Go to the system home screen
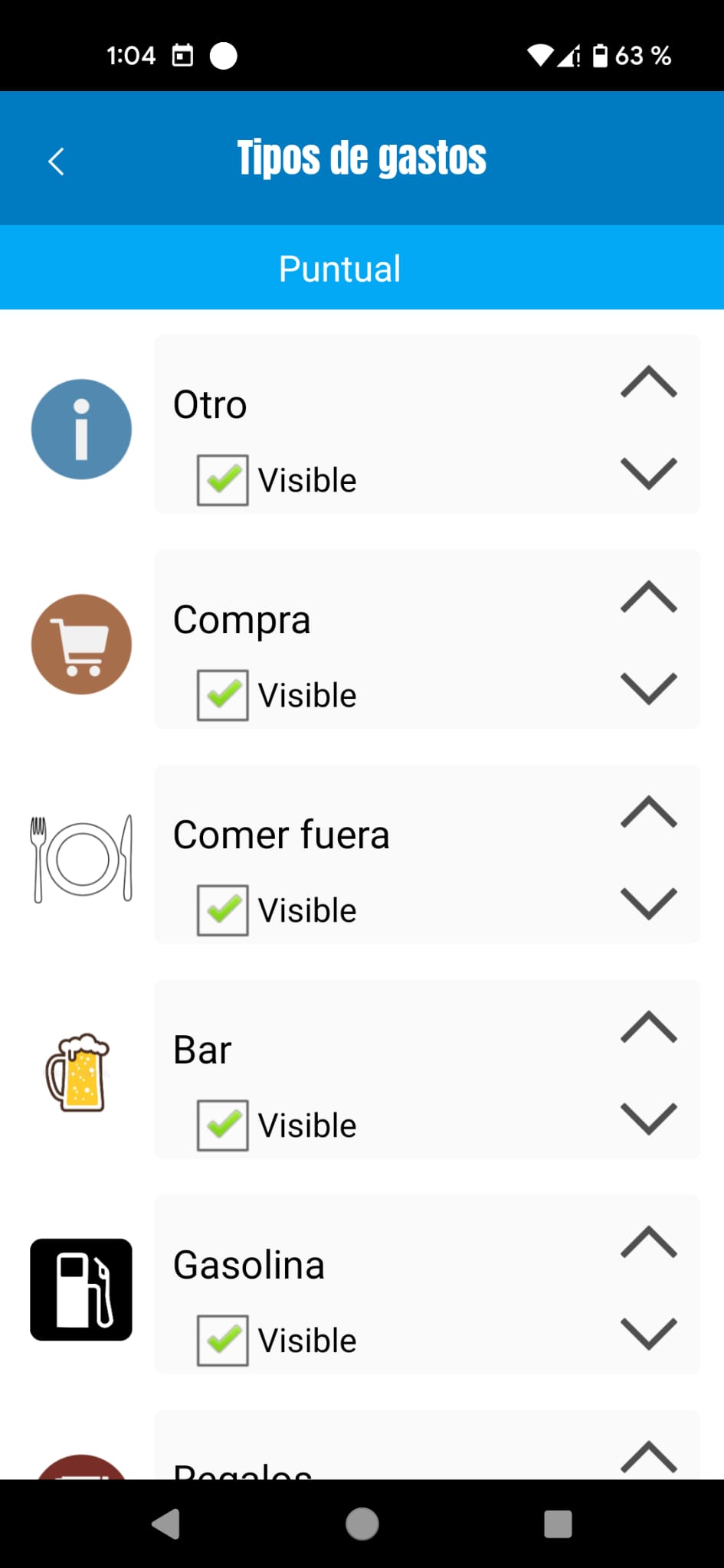This screenshot has height=1568, width=724. coord(362,1524)
